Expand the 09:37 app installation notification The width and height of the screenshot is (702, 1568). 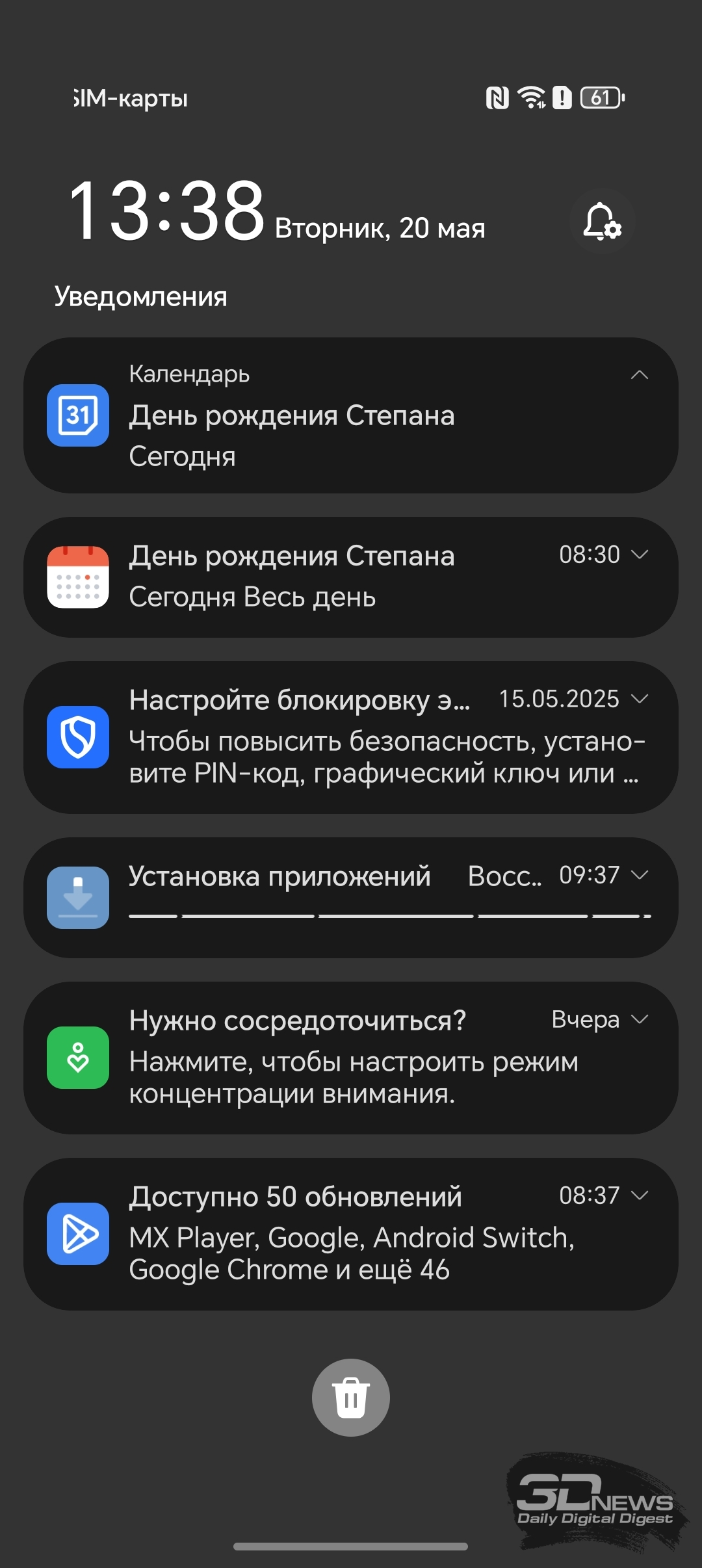(640, 875)
